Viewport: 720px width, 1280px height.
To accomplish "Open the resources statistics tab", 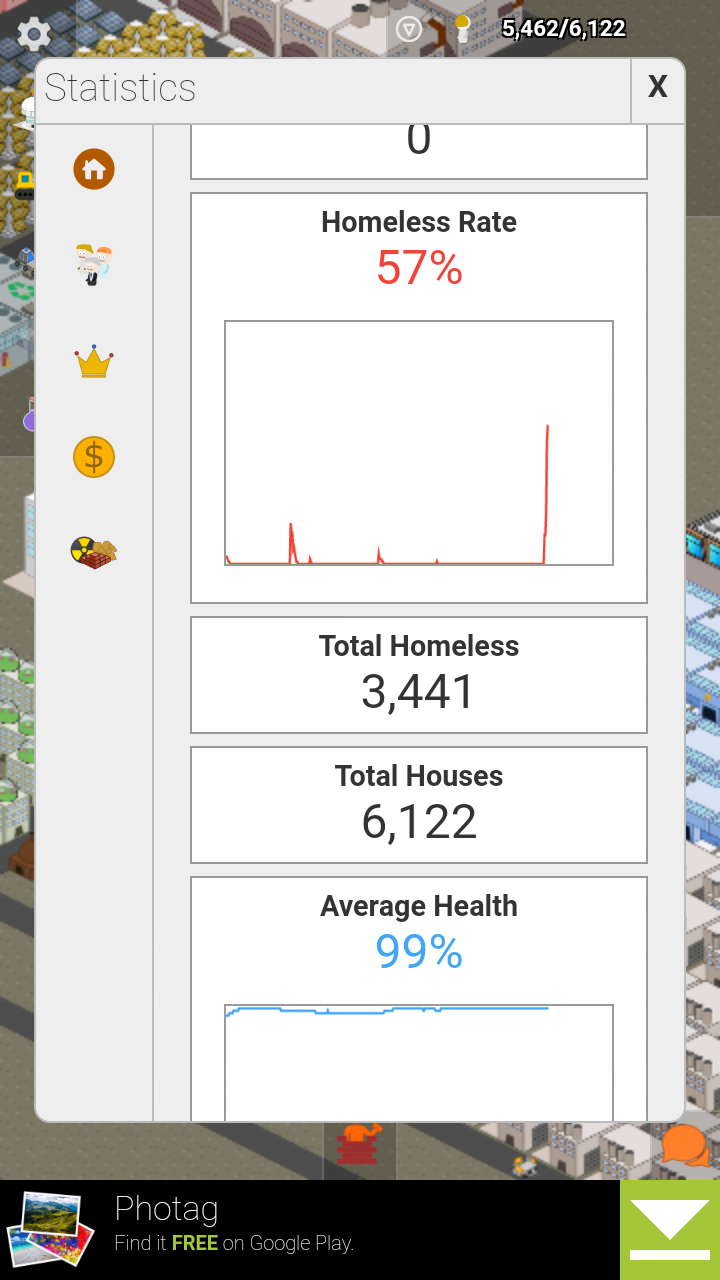I will [94, 552].
